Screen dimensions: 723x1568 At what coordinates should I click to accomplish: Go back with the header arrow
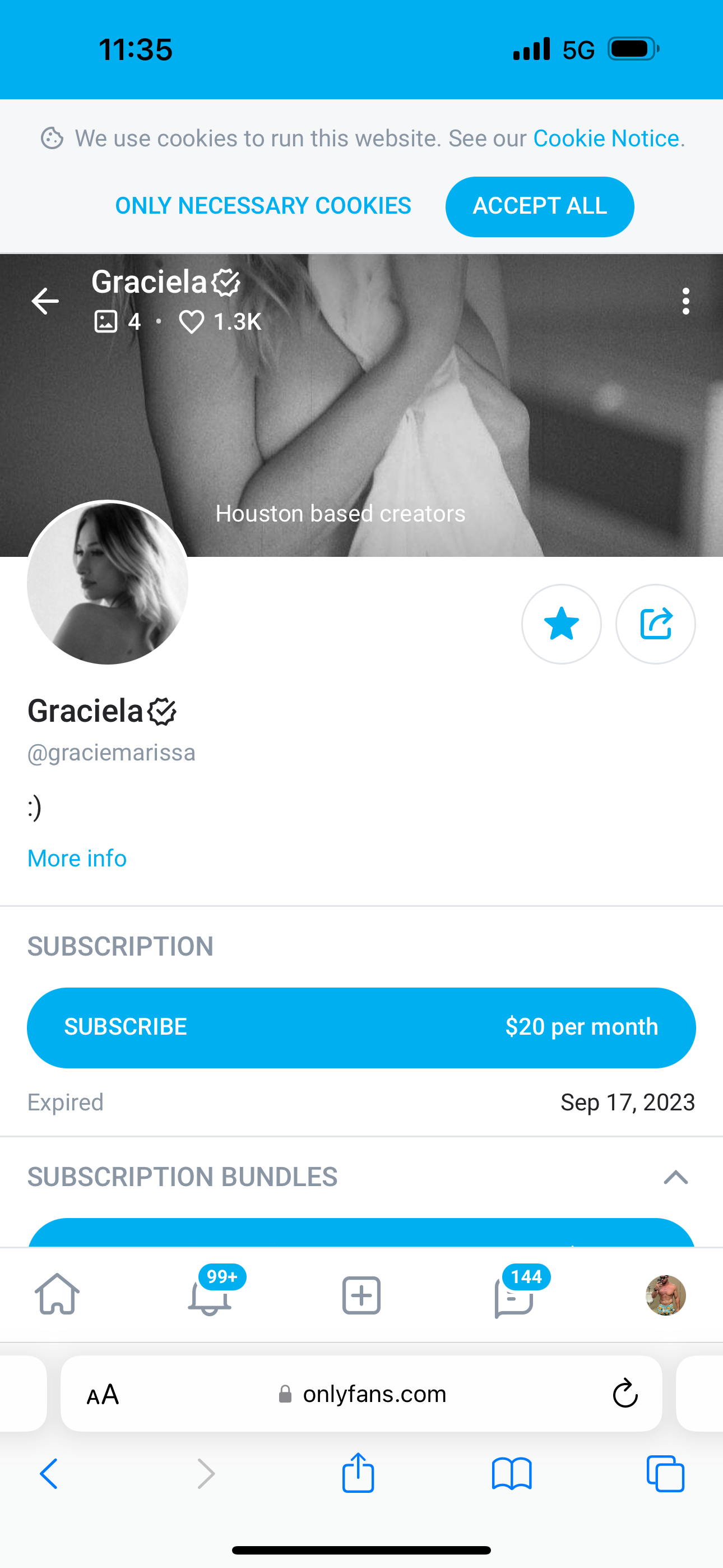tap(45, 301)
